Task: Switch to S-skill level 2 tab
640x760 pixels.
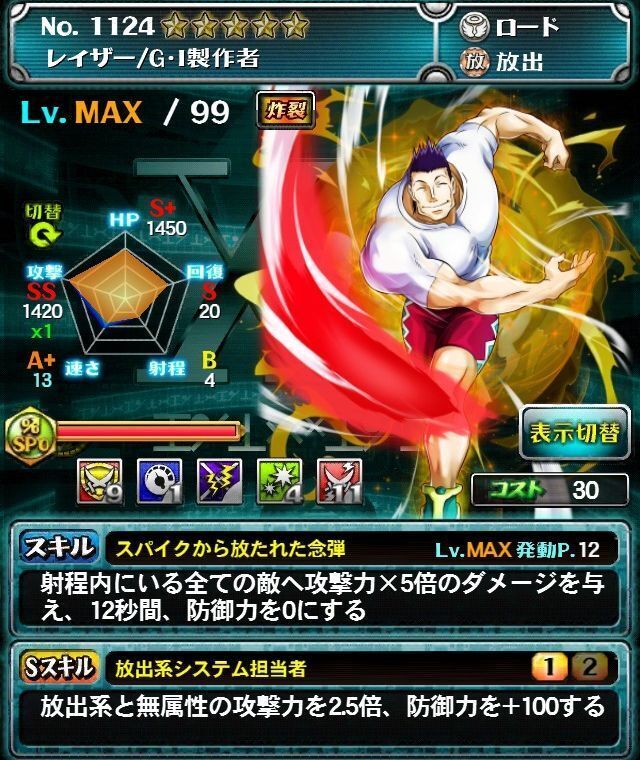Action: (x=589, y=667)
